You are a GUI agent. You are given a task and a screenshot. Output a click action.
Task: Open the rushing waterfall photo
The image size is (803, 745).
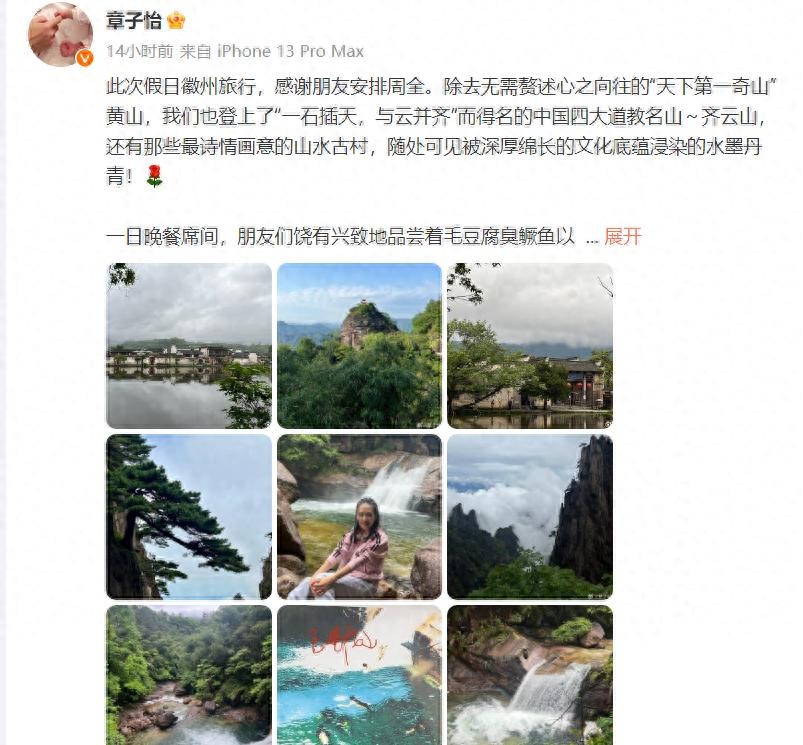click(x=529, y=675)
